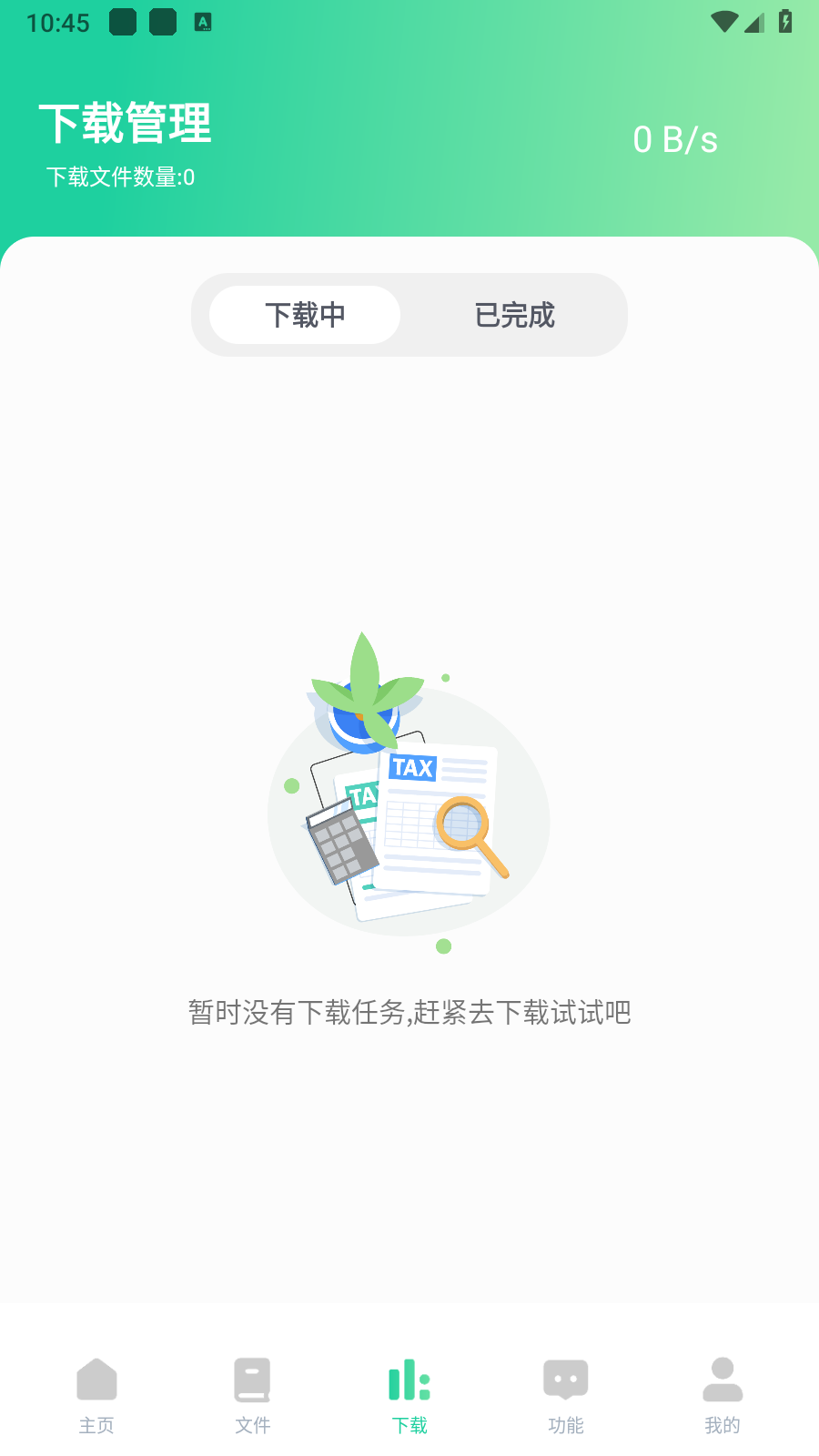Click the 我的 label text
The image size is (819, 1456).
coord(722,1425)
